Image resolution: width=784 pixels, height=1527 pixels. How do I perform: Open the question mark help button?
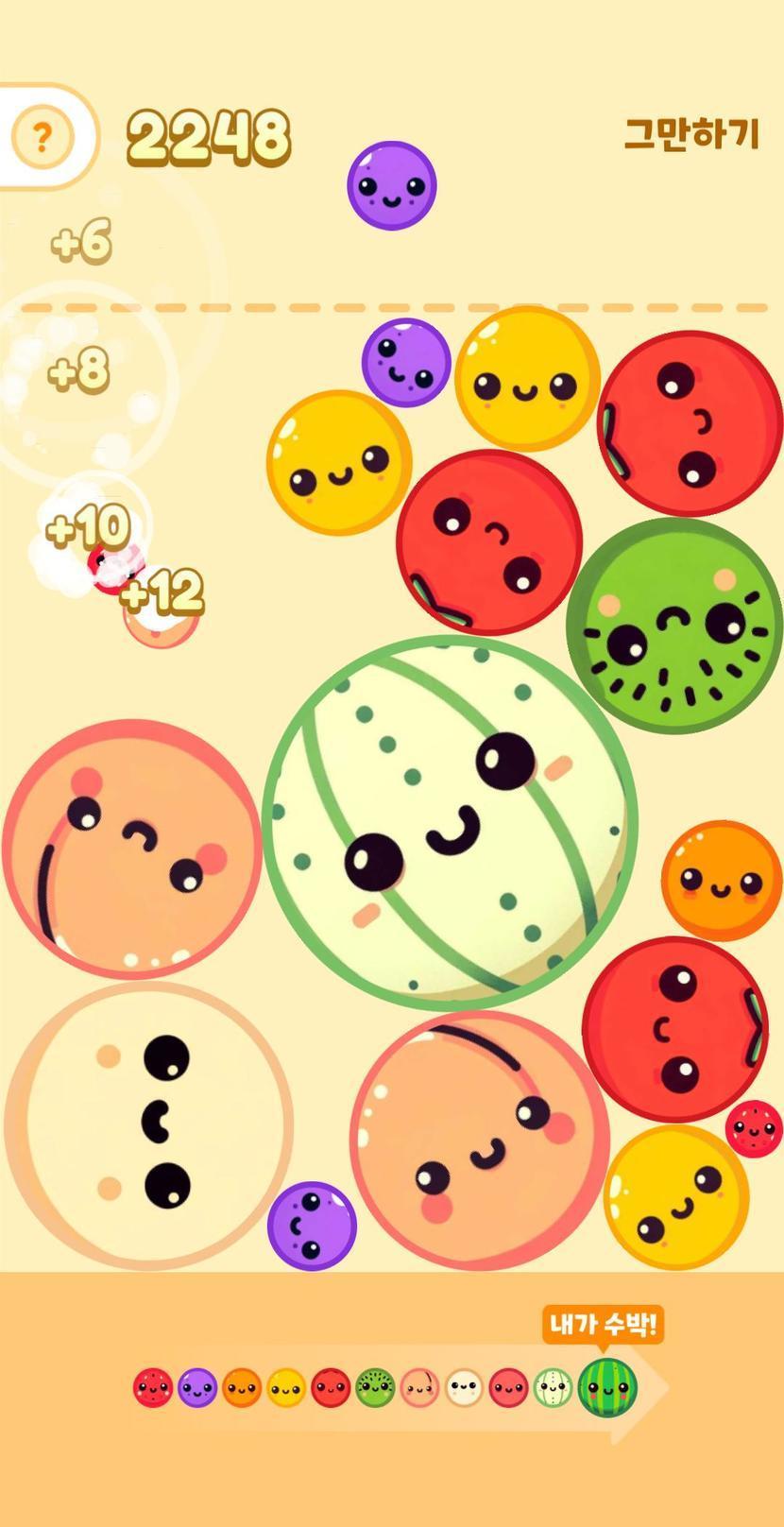42,138
